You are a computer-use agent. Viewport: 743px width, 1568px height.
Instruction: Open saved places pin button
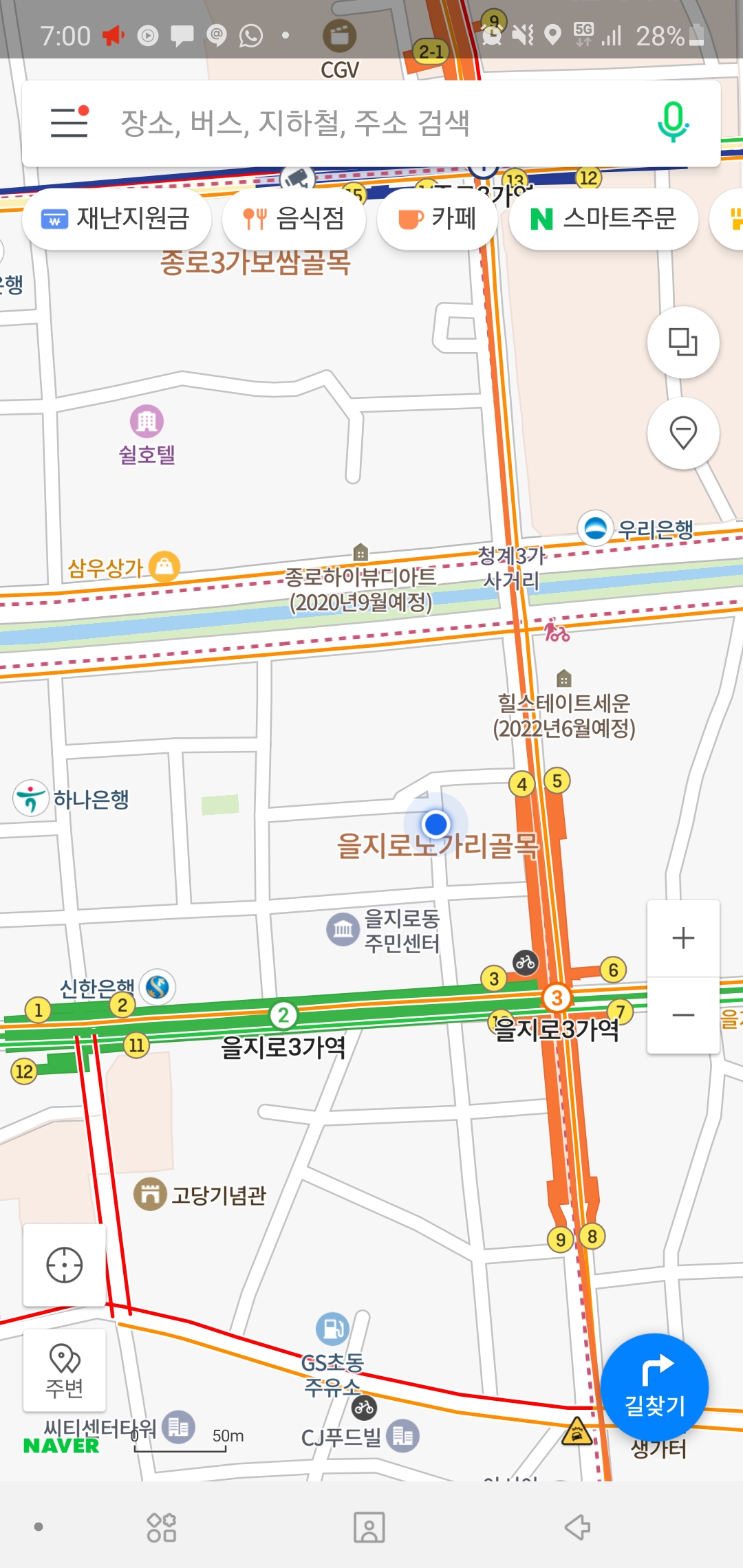click(683, 433)
